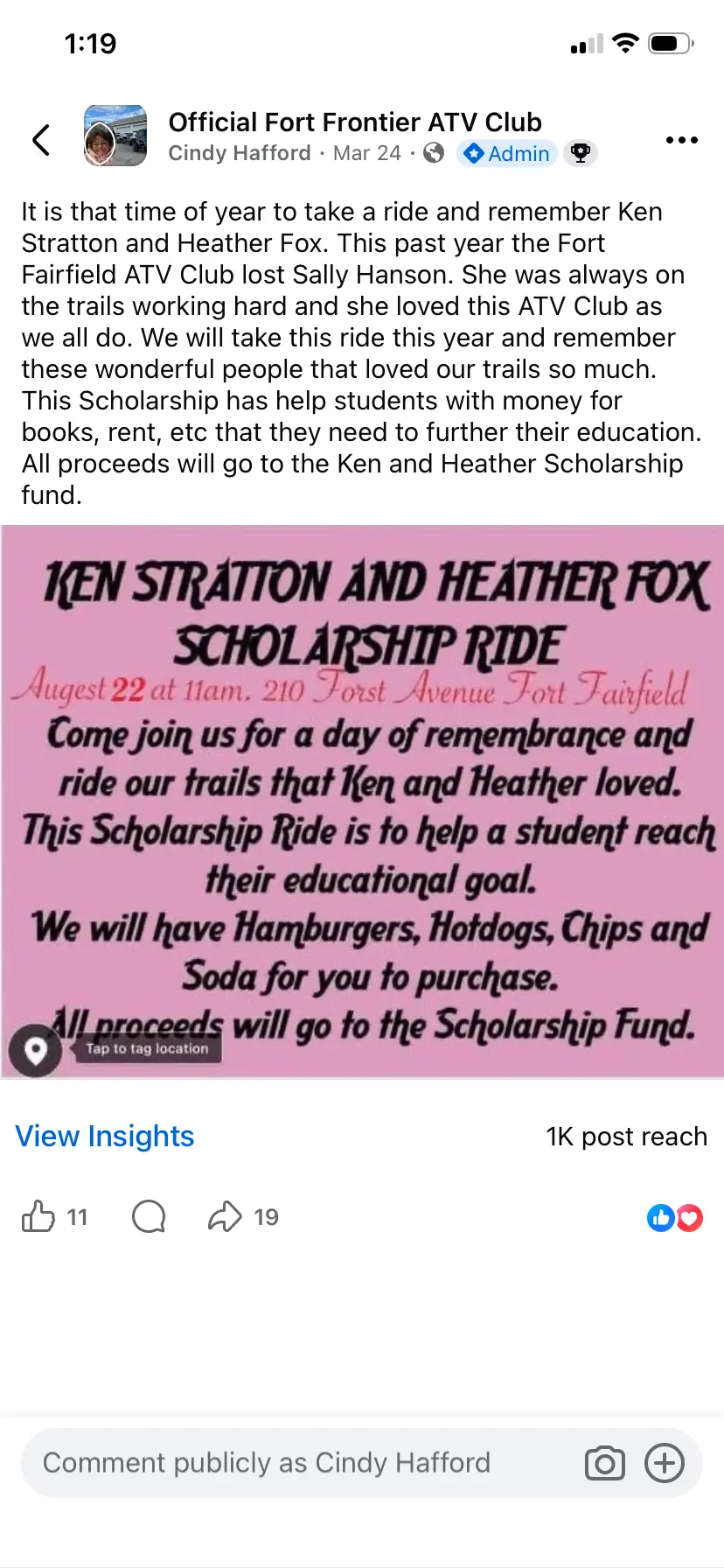
Task: Tap to tag location on the photo
Action: (115, 1049)
